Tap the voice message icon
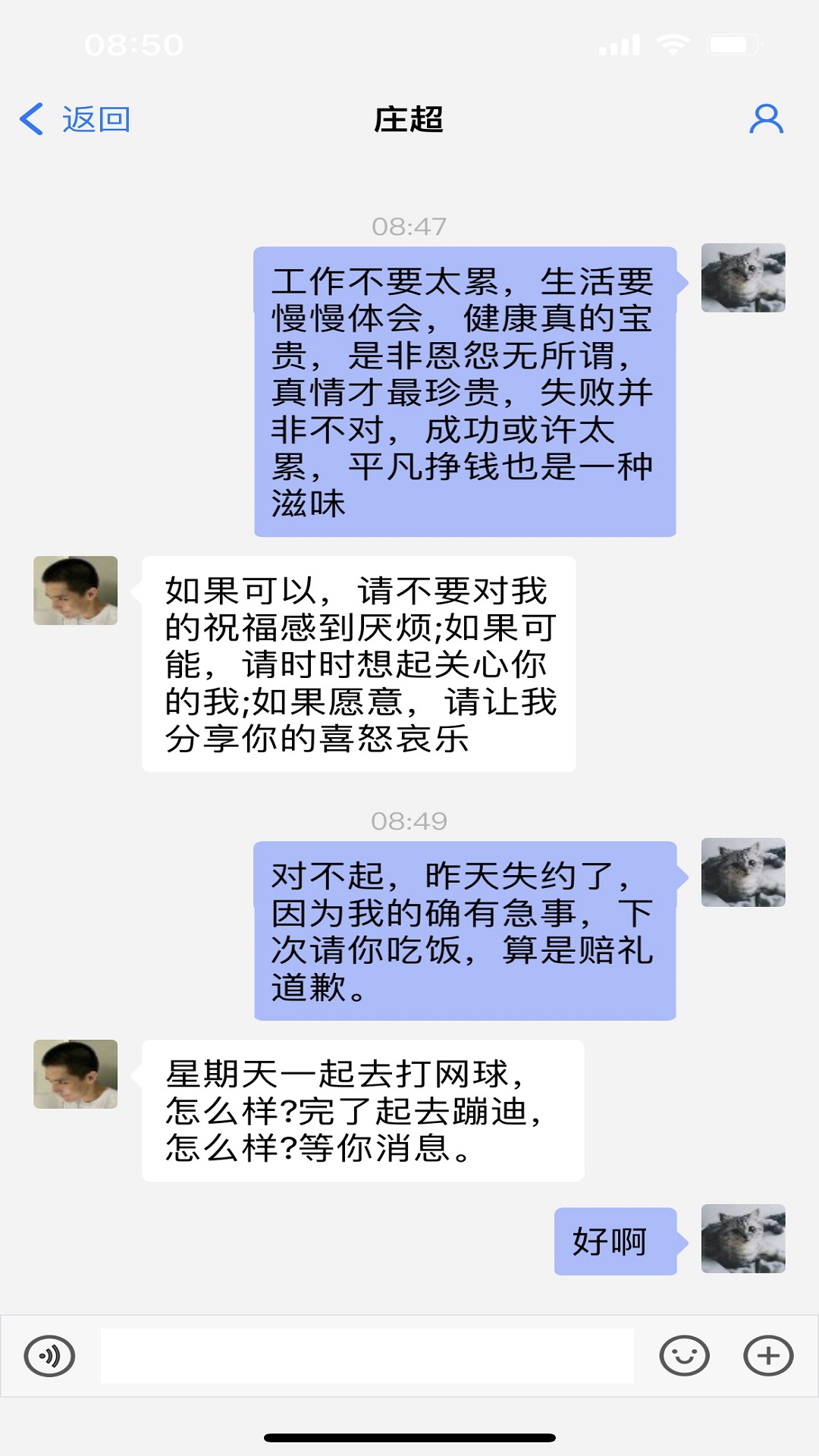 click(x=50, y=1354)
